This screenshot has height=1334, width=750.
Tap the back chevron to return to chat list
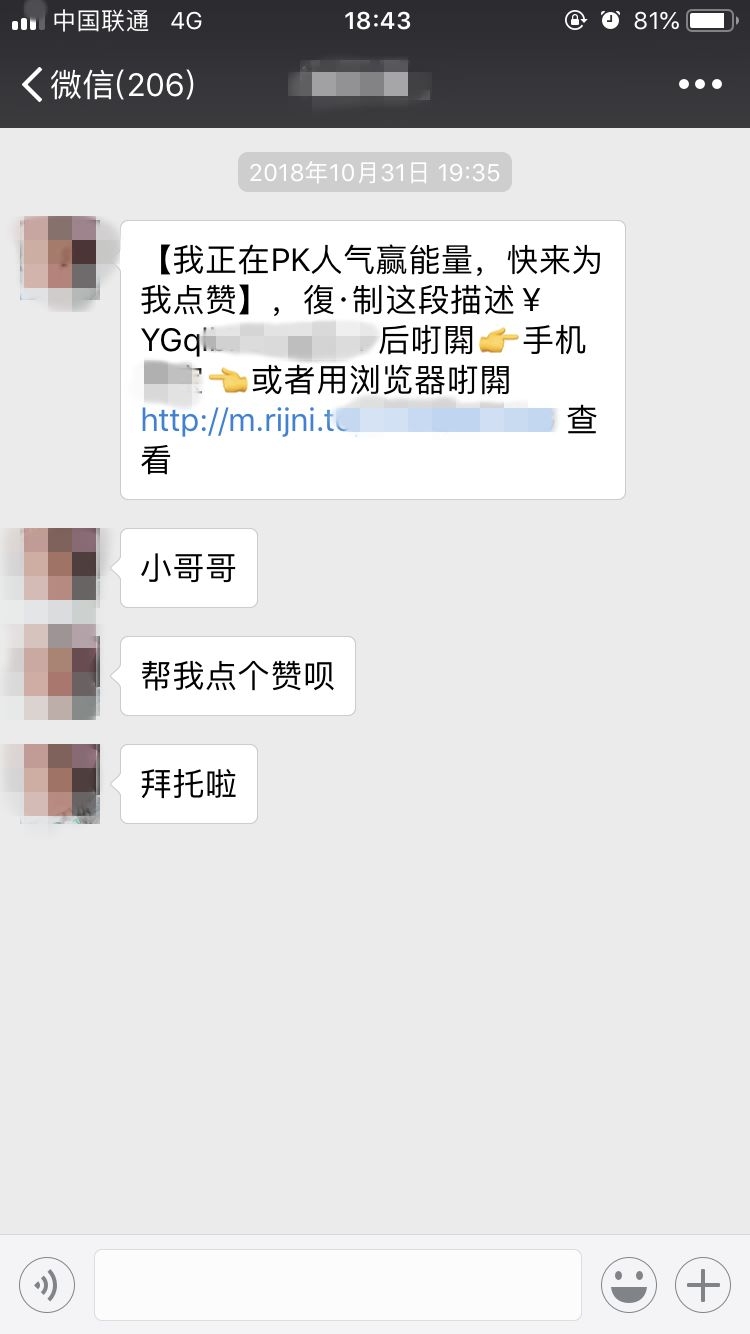30,84
